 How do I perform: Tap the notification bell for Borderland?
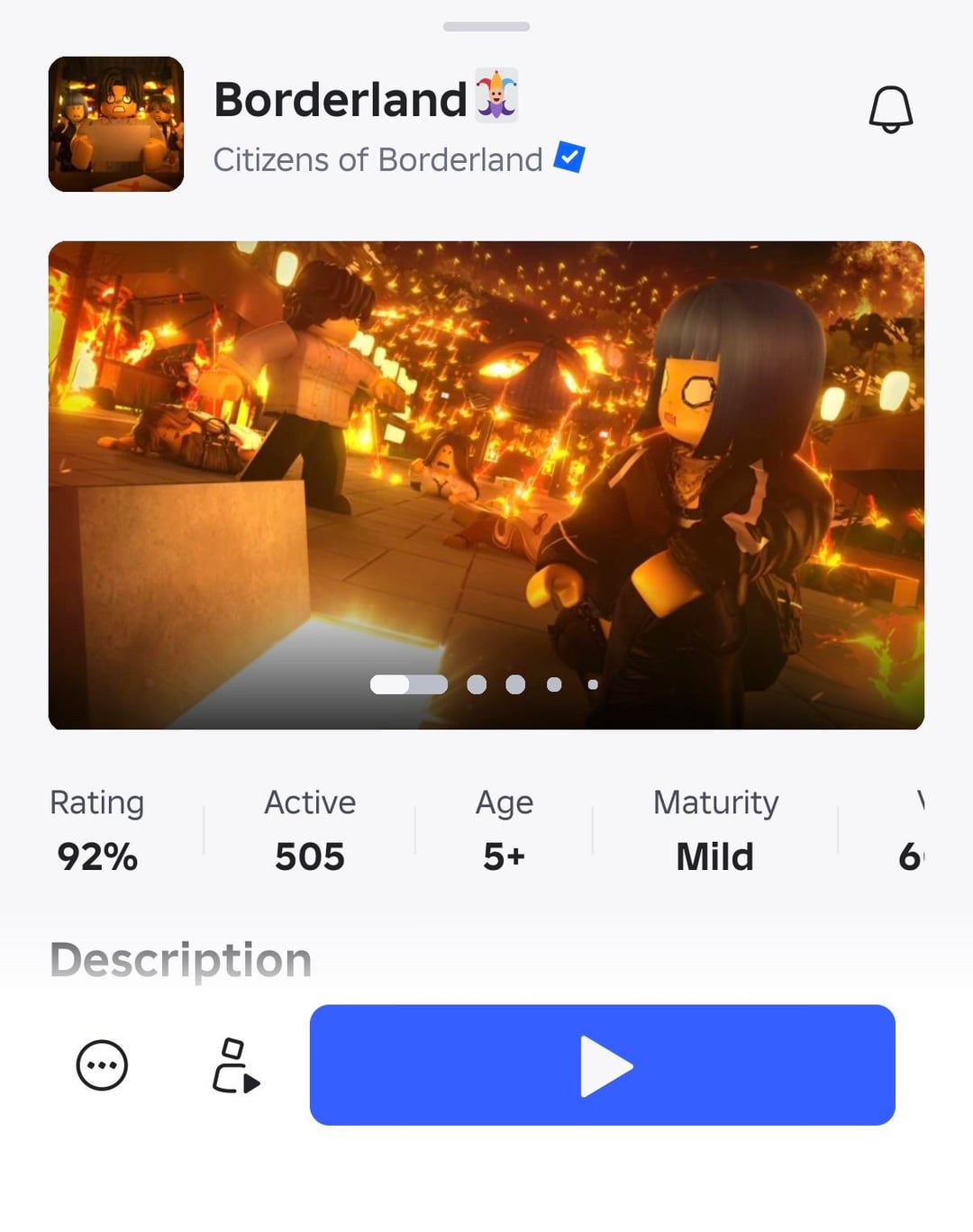(890, 110)
